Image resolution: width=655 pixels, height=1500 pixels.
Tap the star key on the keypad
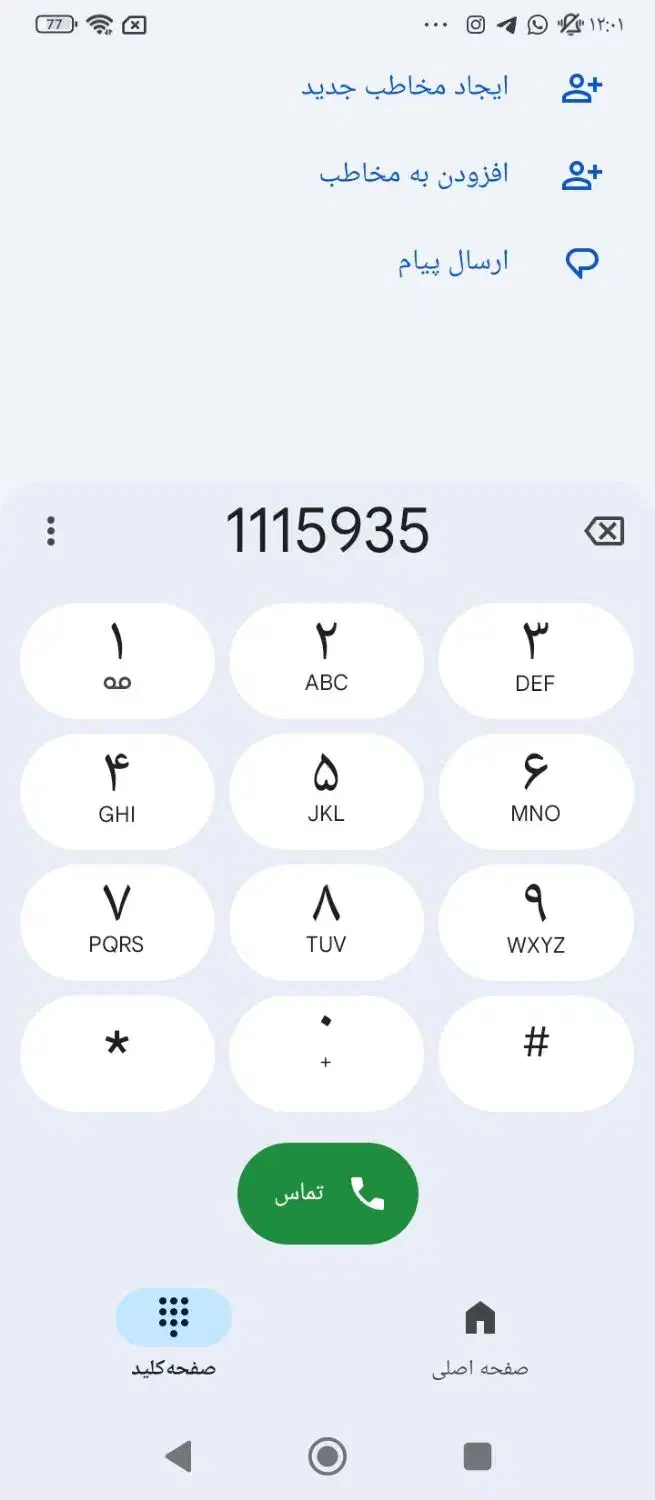point(117,1053)
